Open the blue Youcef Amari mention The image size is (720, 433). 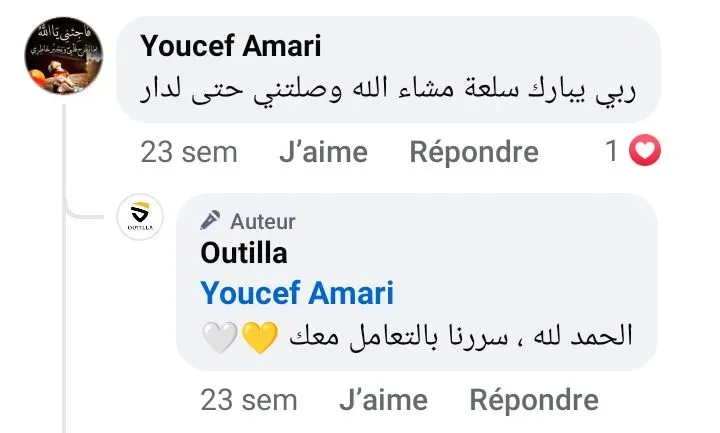(297, 293)
